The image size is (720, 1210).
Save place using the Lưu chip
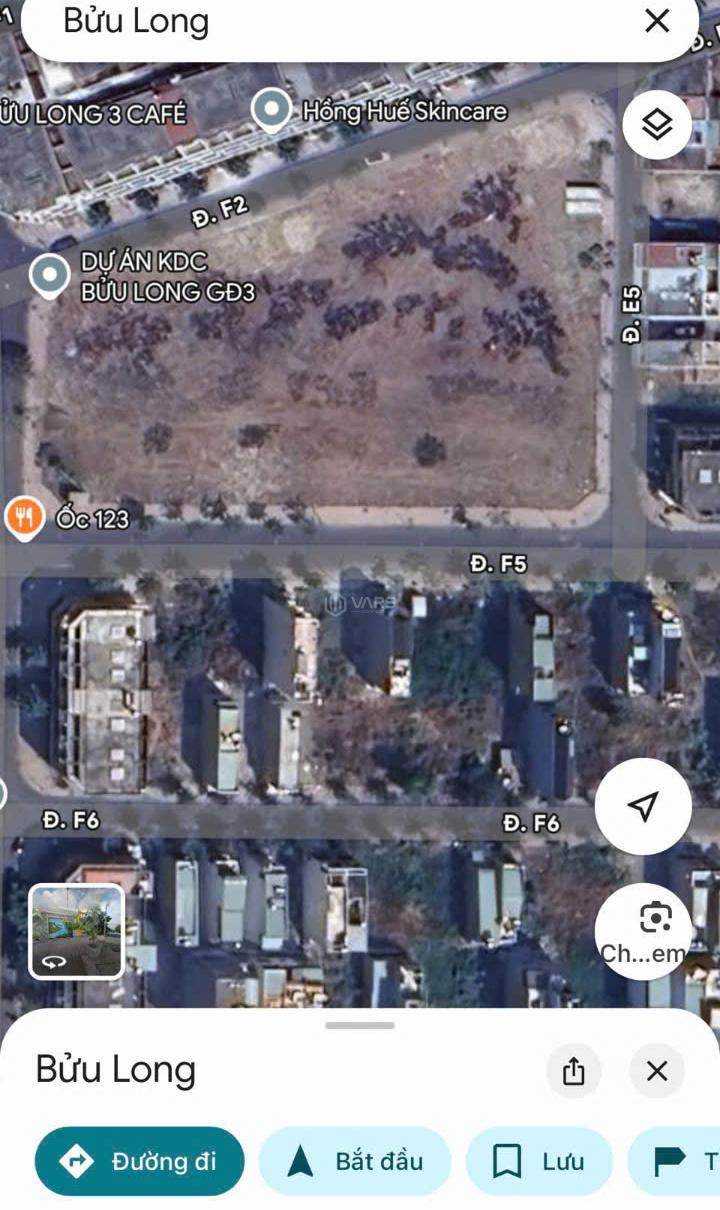[x=539, y=1161]
